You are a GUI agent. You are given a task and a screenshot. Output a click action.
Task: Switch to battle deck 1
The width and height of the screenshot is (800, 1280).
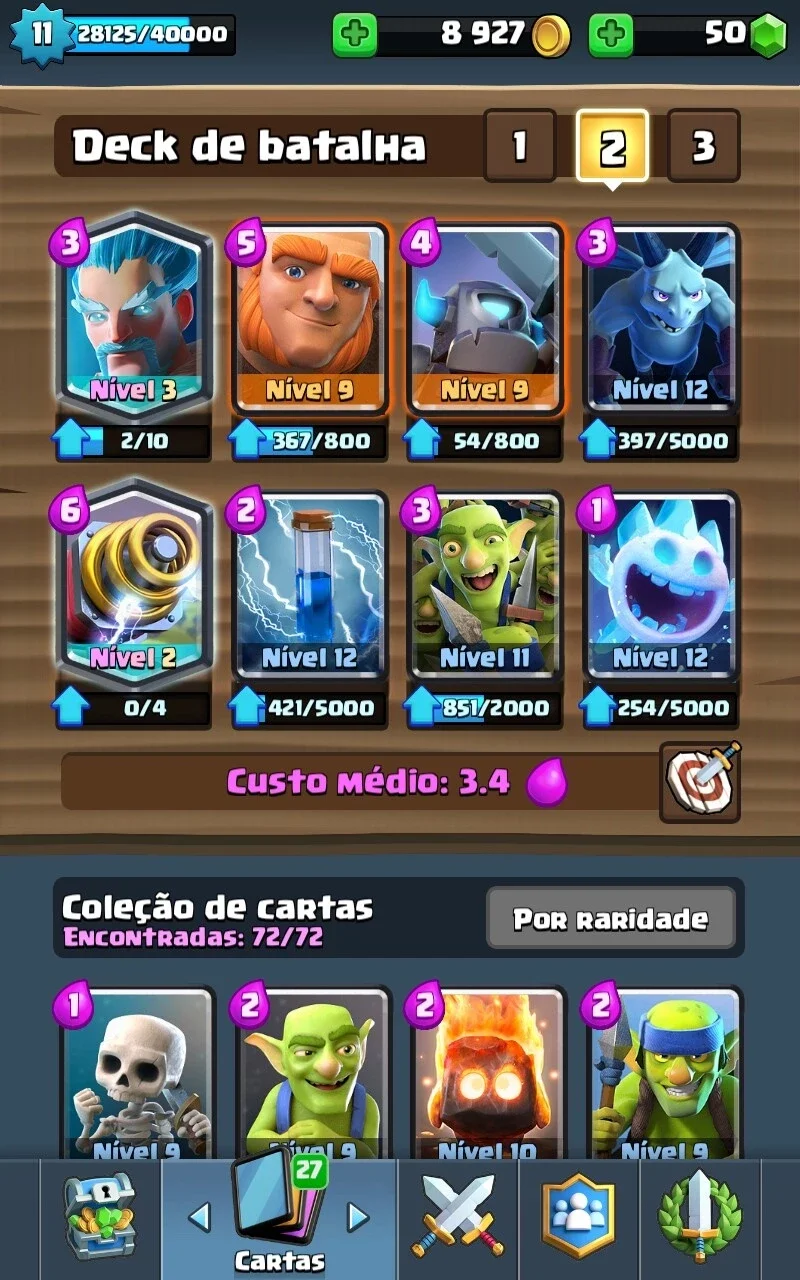519,146
